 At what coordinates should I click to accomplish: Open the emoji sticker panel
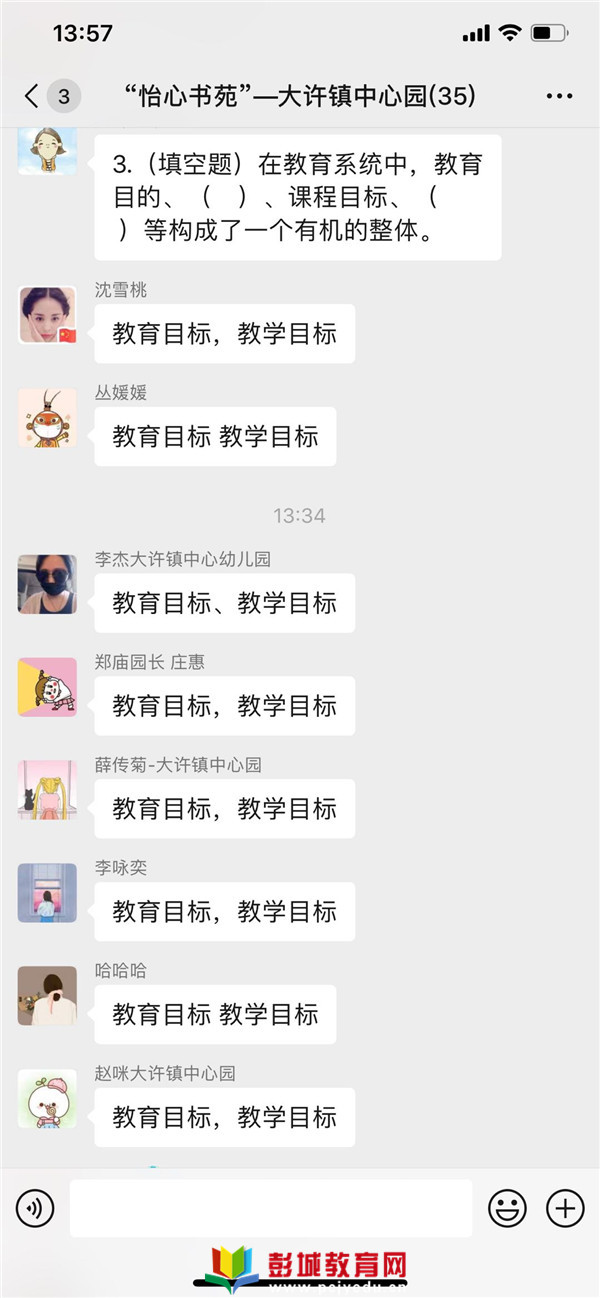[507, 1209]
